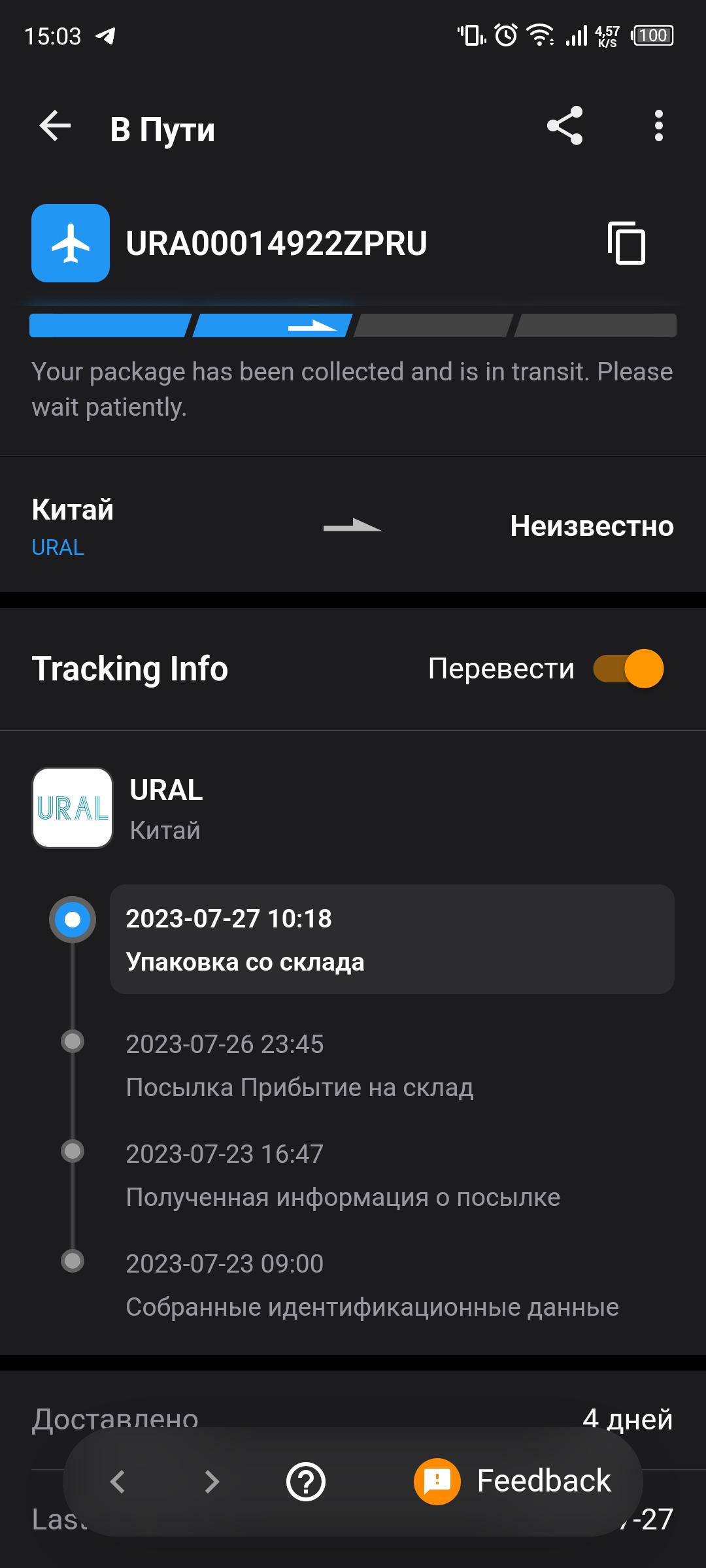Turn off the Перевести translation switch
Viewport: 706px width, 1568px height.
[628, 669]
